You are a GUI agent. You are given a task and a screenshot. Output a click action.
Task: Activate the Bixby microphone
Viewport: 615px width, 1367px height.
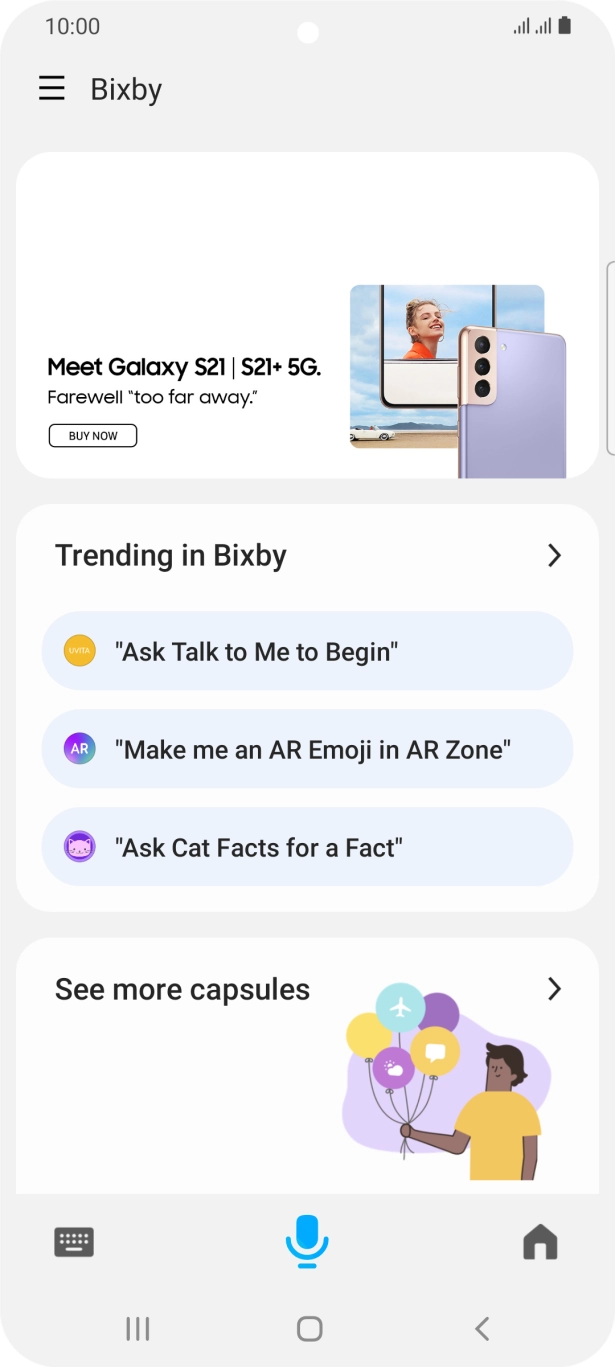(x=307, y=1242)
